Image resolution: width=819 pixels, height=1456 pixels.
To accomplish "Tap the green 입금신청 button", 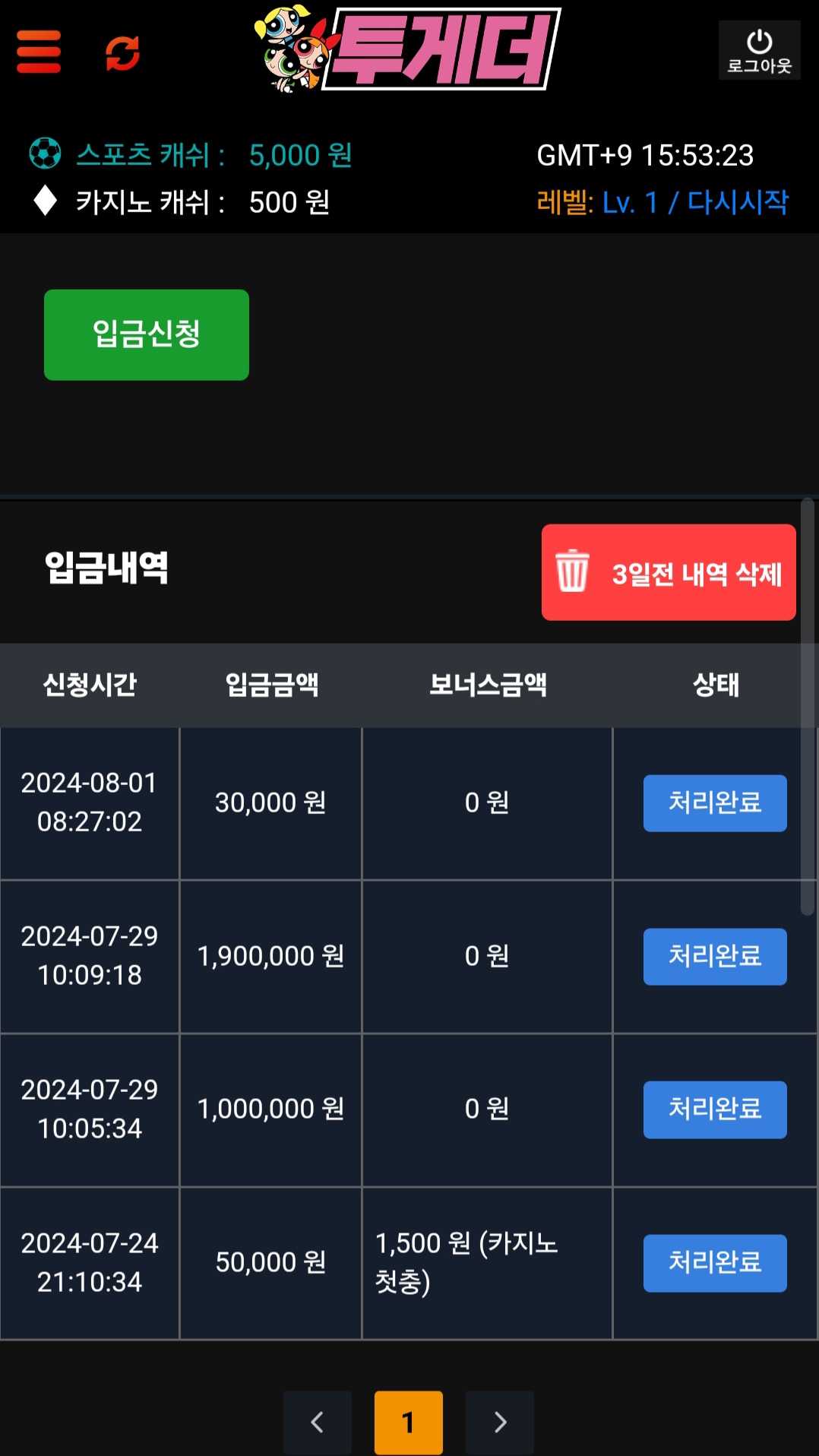I will point(147,334).
